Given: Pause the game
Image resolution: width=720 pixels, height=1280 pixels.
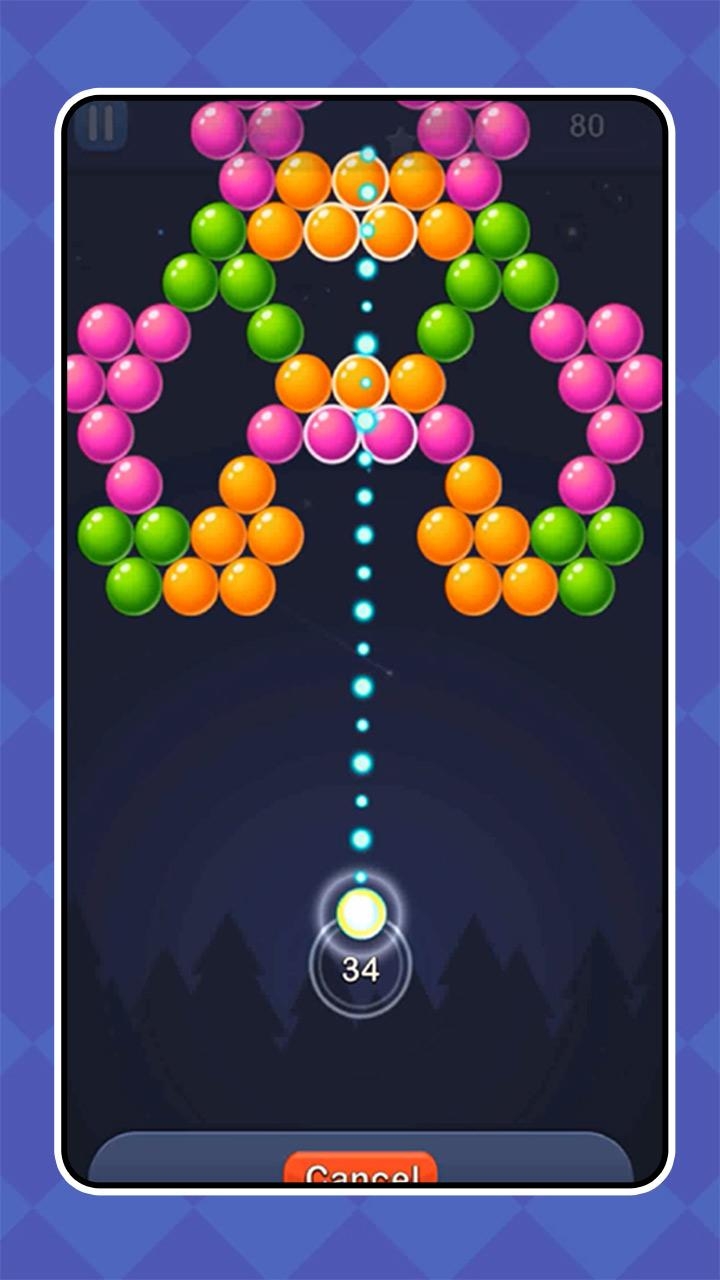Looking at the screenshot, I should click(x=101, y=124).
